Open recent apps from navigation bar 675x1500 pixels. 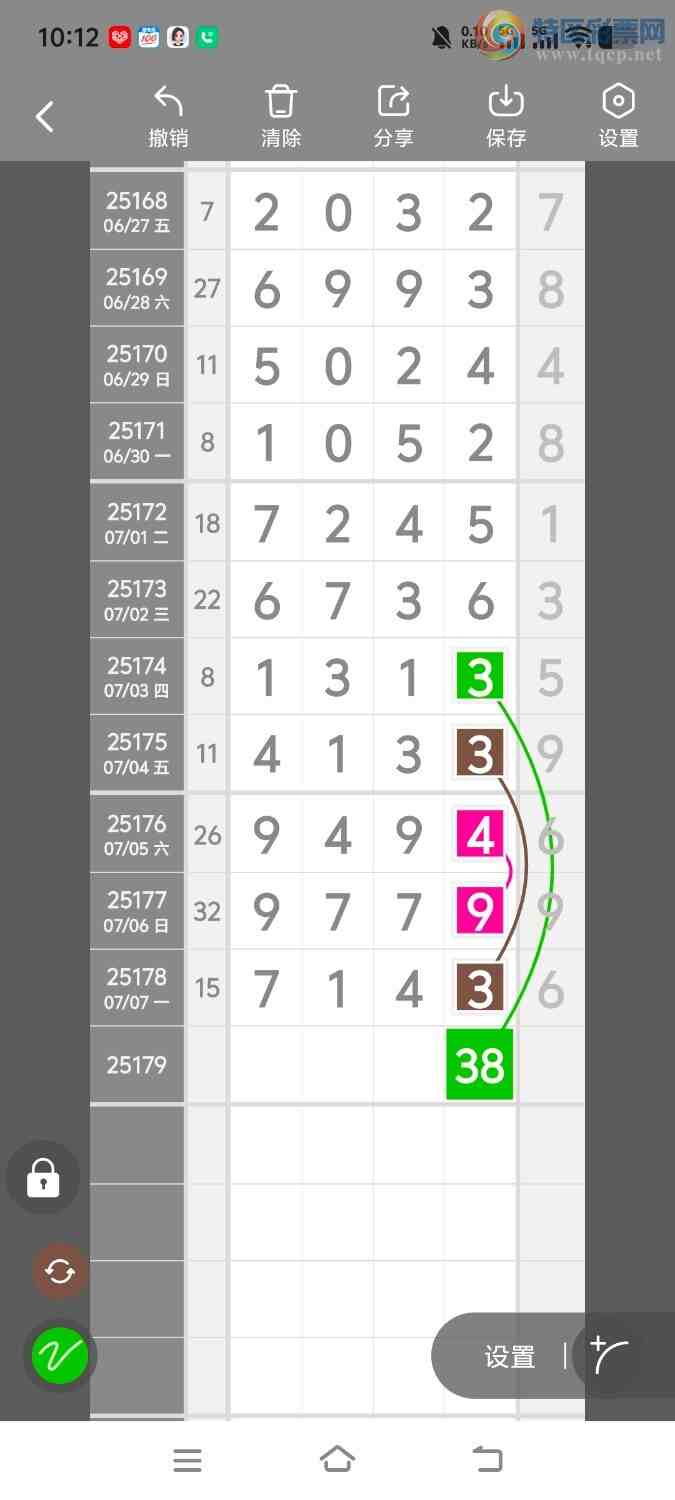click(x=187, y=1460)
